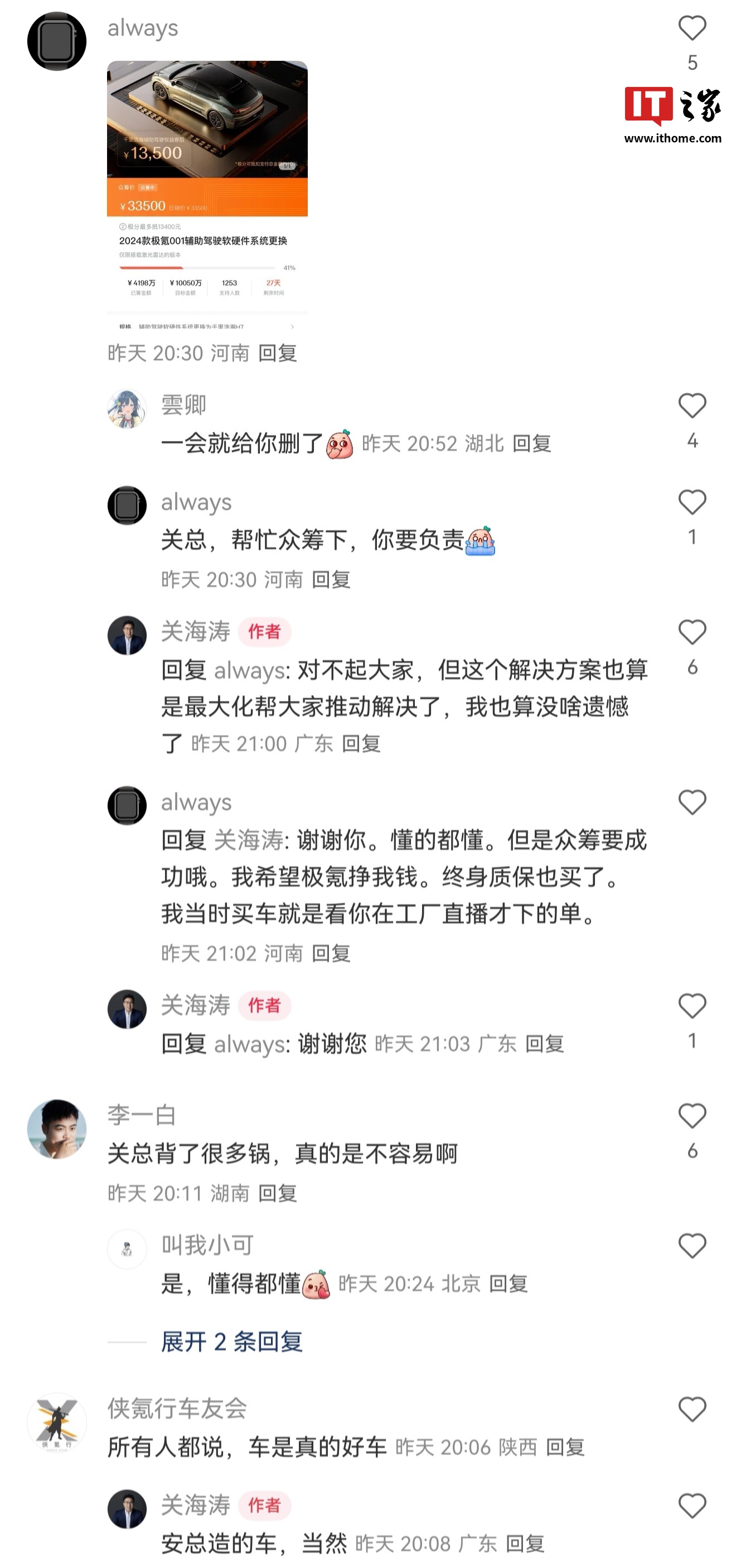Like always' reply about 众筹要成功
Screen dimensions: 736x1568
pos(691,803)
